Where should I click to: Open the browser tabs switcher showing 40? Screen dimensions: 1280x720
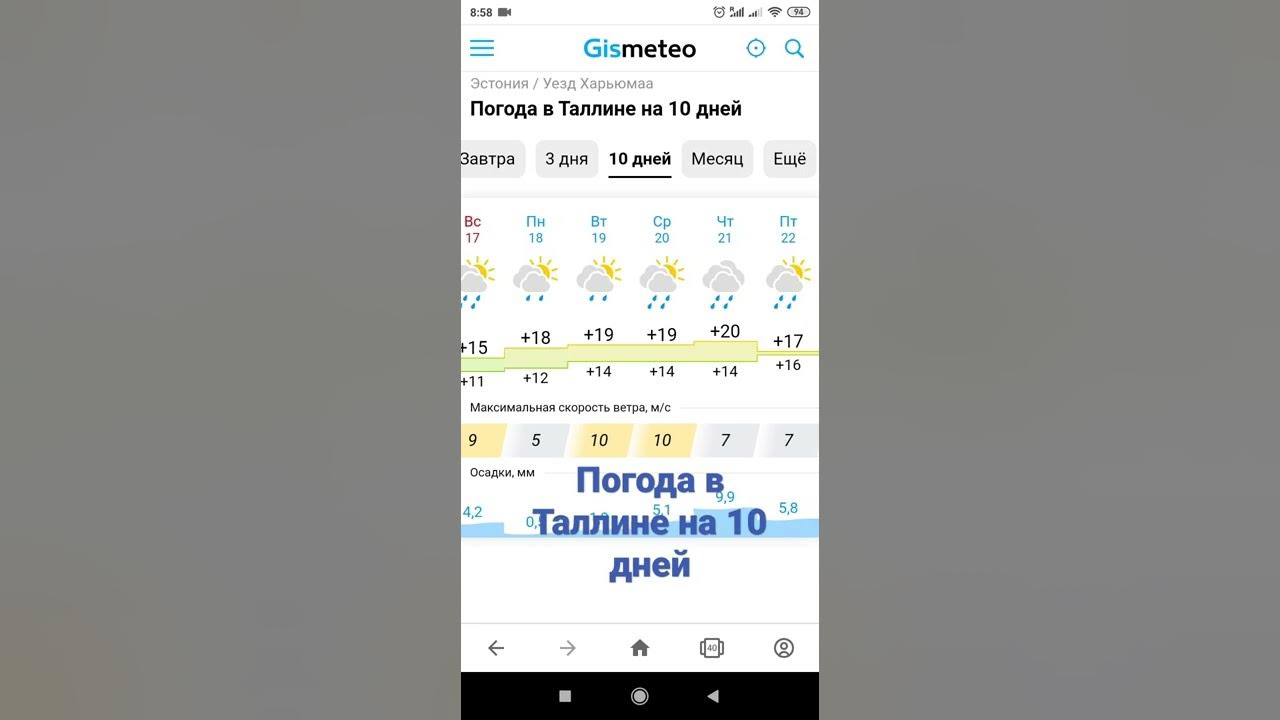712,648
